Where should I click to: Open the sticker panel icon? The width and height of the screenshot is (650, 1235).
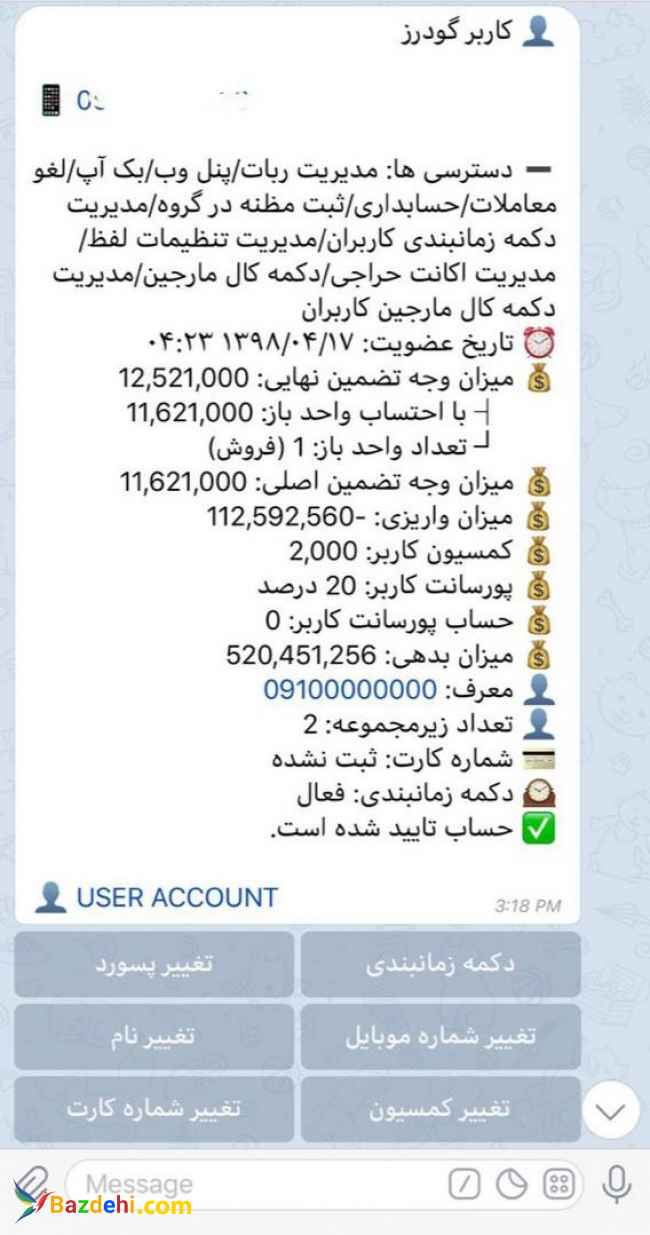click(511, 1185)
